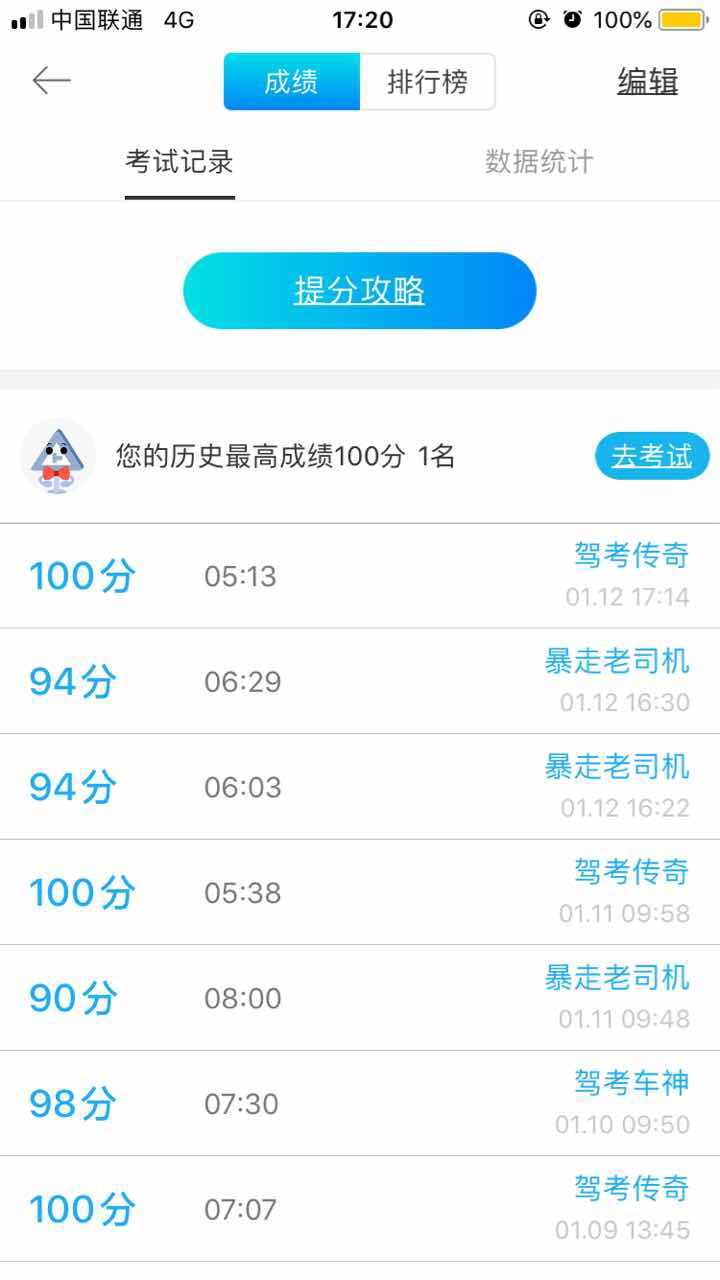Viewport: 720px width, 1280px height.
Task: Open the 94分 record from 01.12 16:30
Action: pyautogui.click(x=360, y=681)
